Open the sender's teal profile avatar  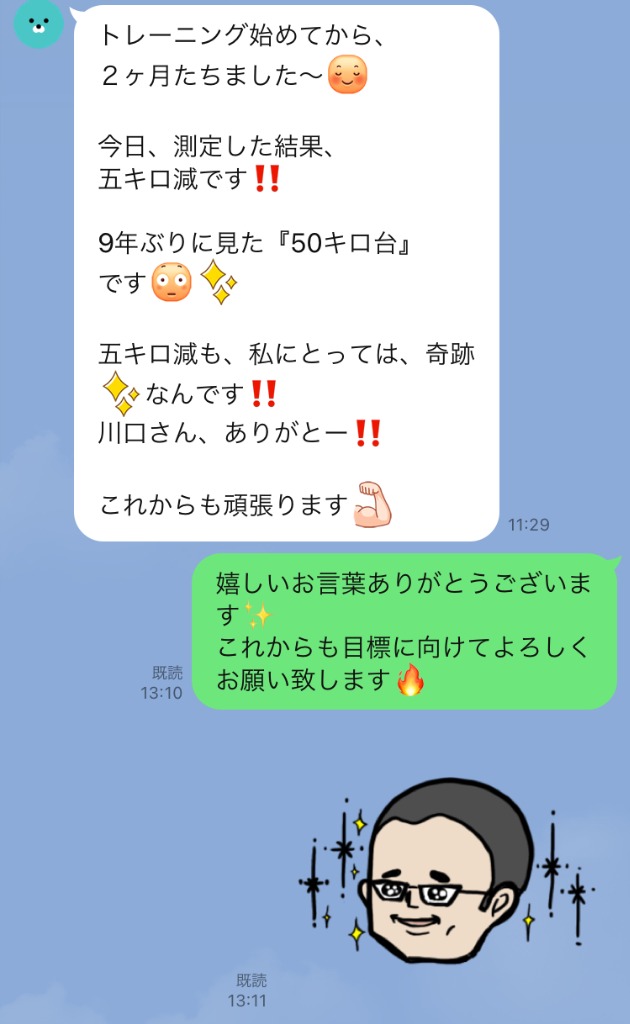[x=39, y=24]
